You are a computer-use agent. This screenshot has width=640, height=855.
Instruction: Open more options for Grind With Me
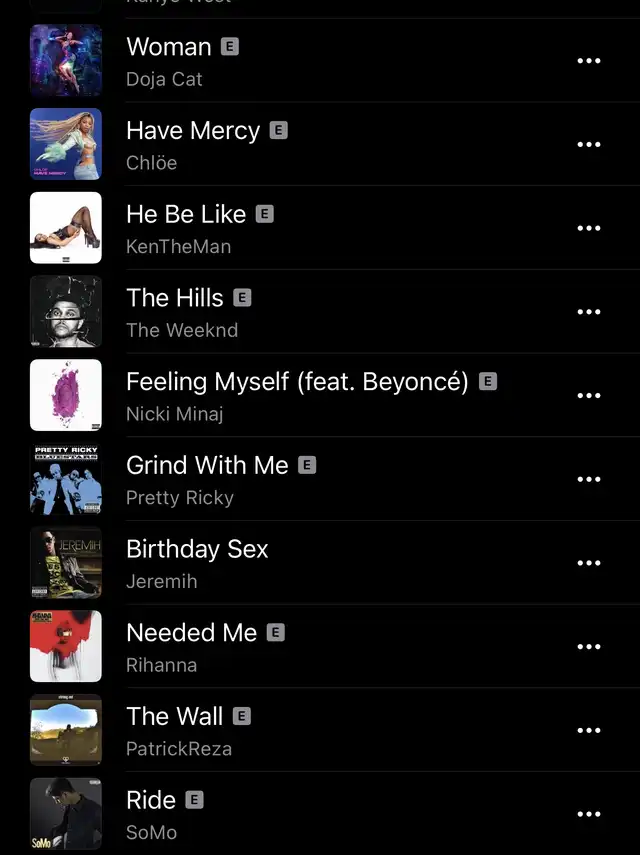tap(589, 479)
